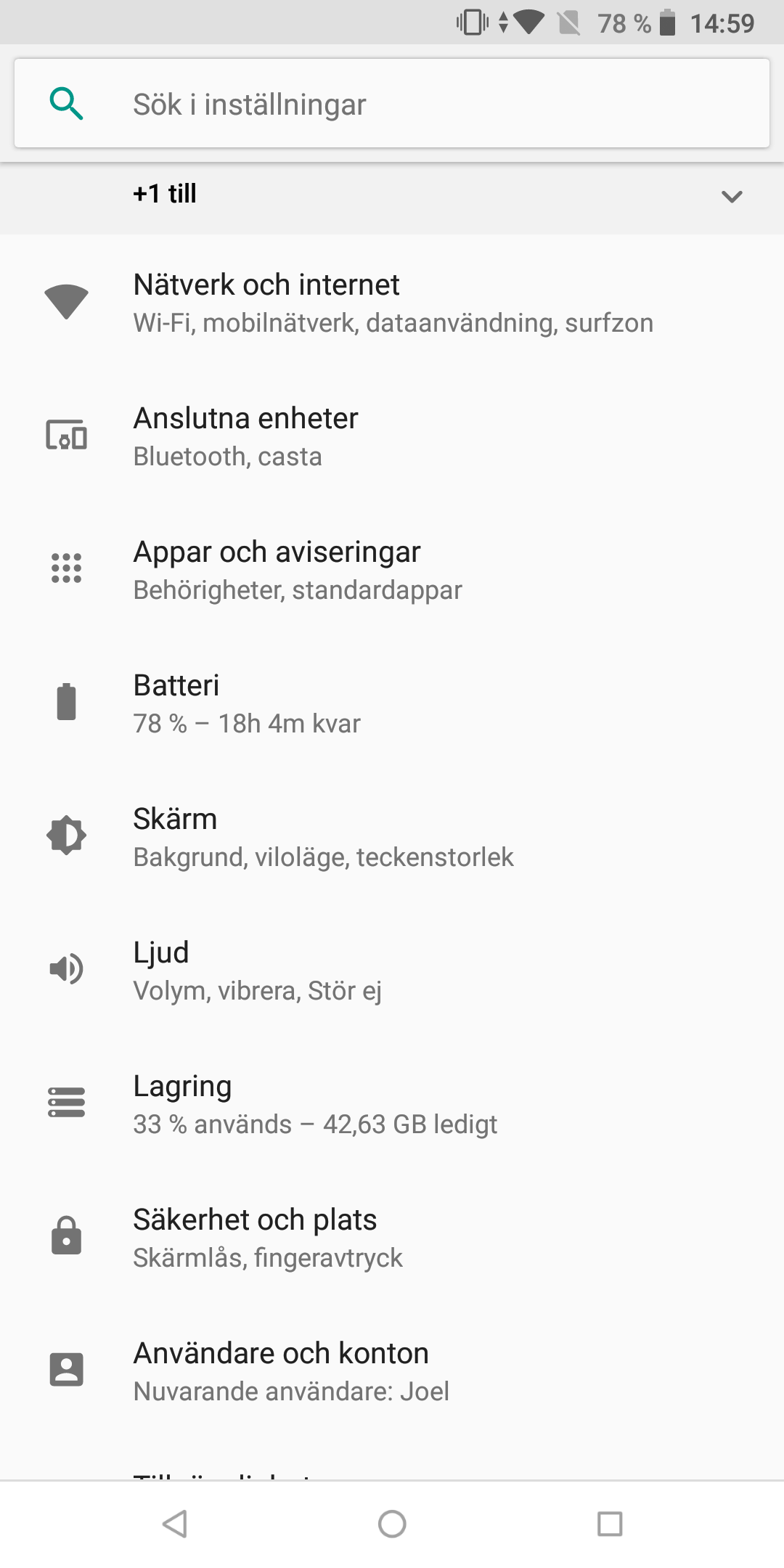Screen dimensions: 784x1568
Task: Open the Batteri settings row
Action: [x=392, y=703]
